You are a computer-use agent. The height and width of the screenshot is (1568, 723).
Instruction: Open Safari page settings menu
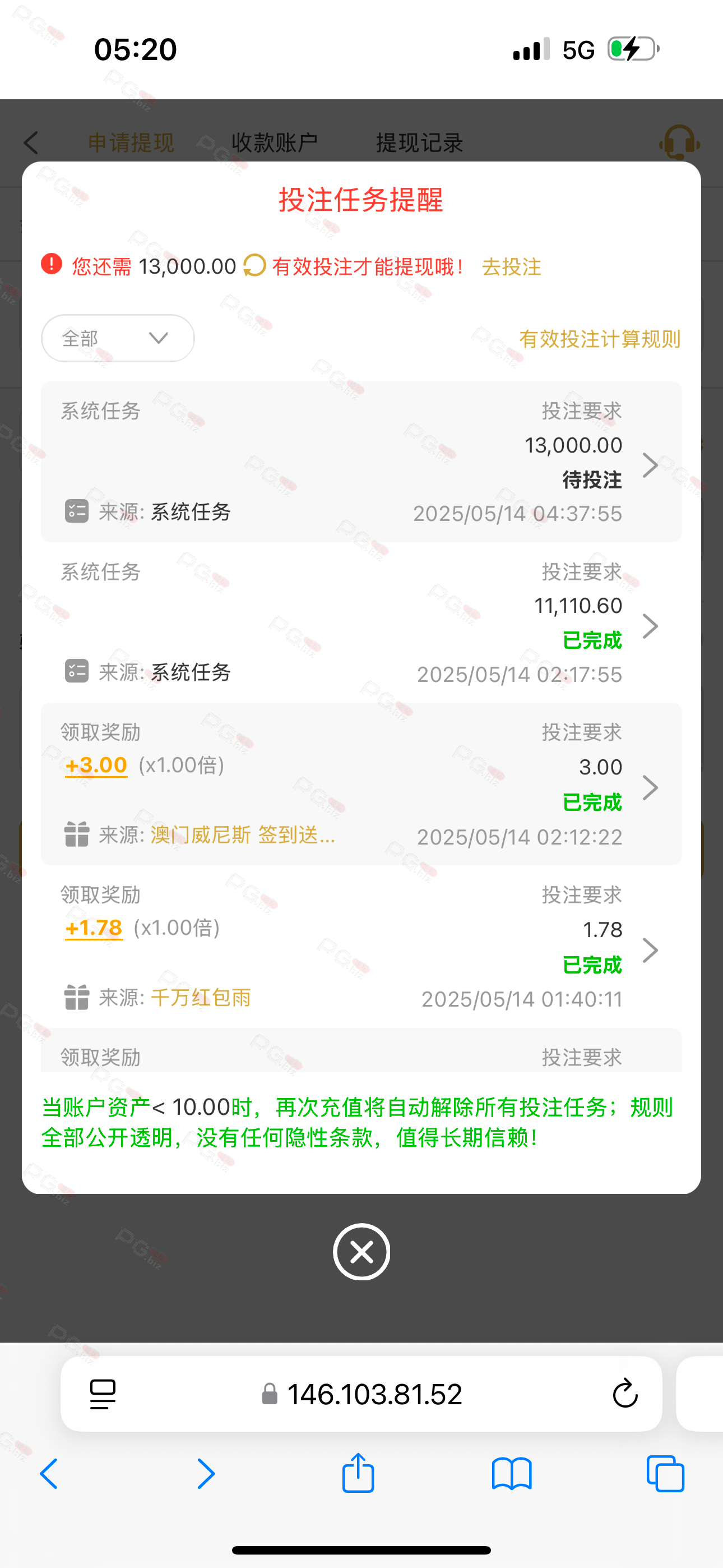coord(103,1394)
